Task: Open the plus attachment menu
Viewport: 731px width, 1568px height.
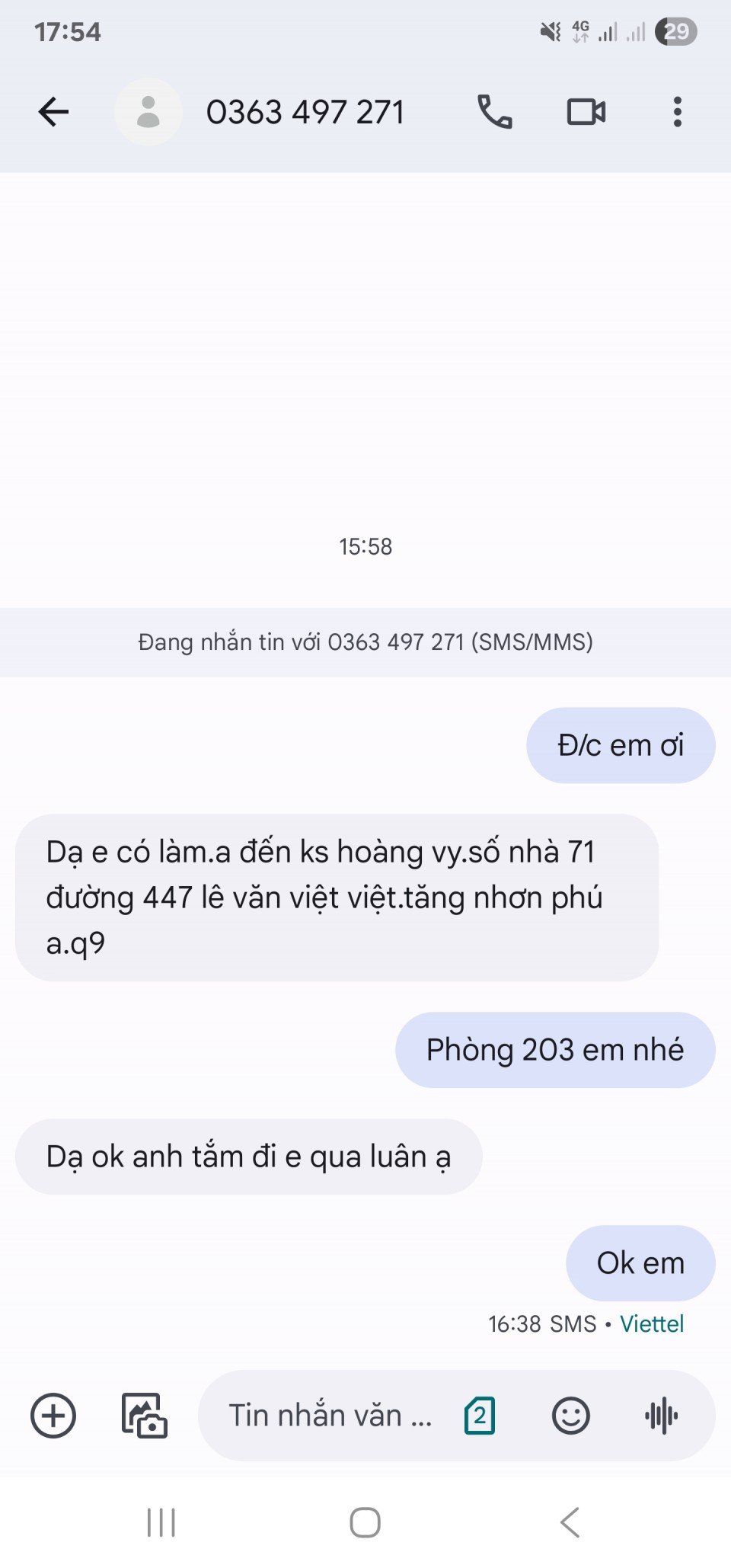Action: (53, 1416)
